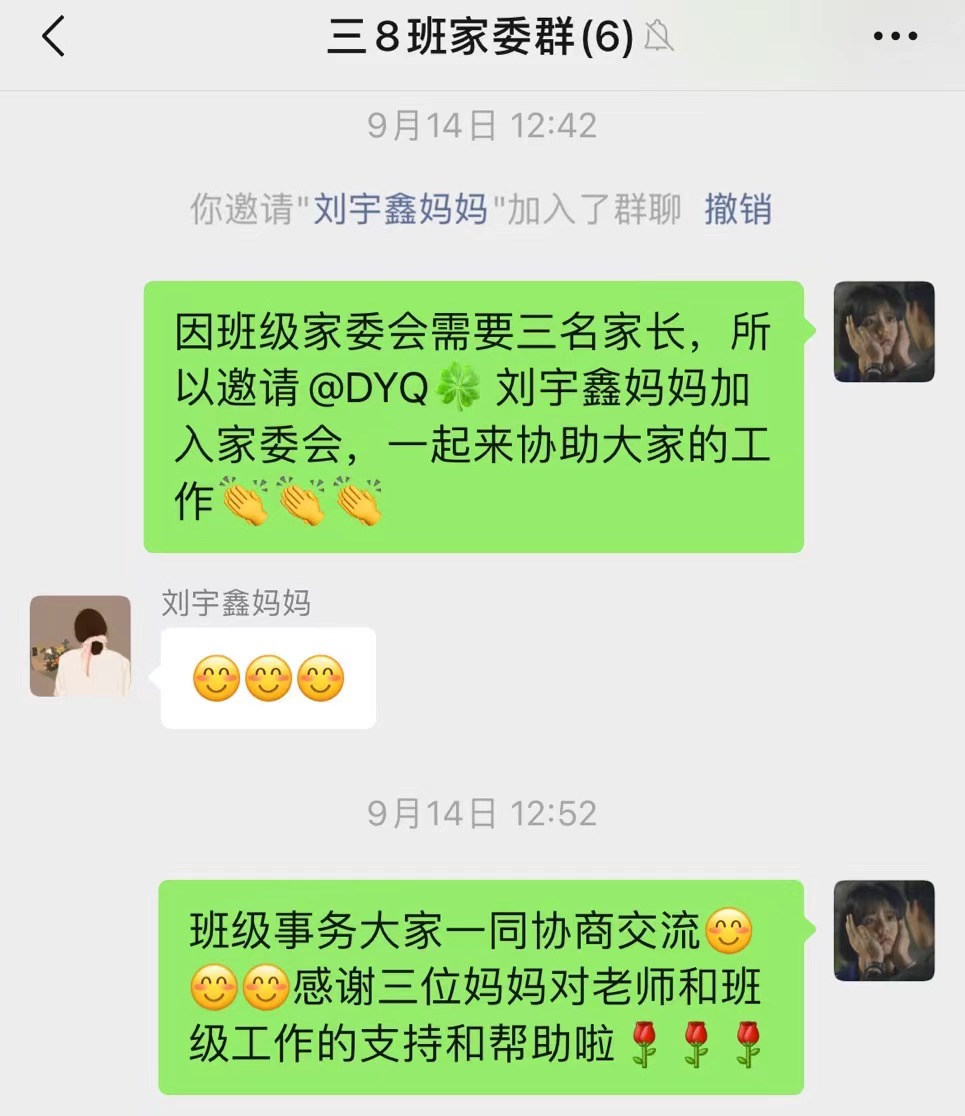Go back from the 三8班家委群 chat

[53, 38]
